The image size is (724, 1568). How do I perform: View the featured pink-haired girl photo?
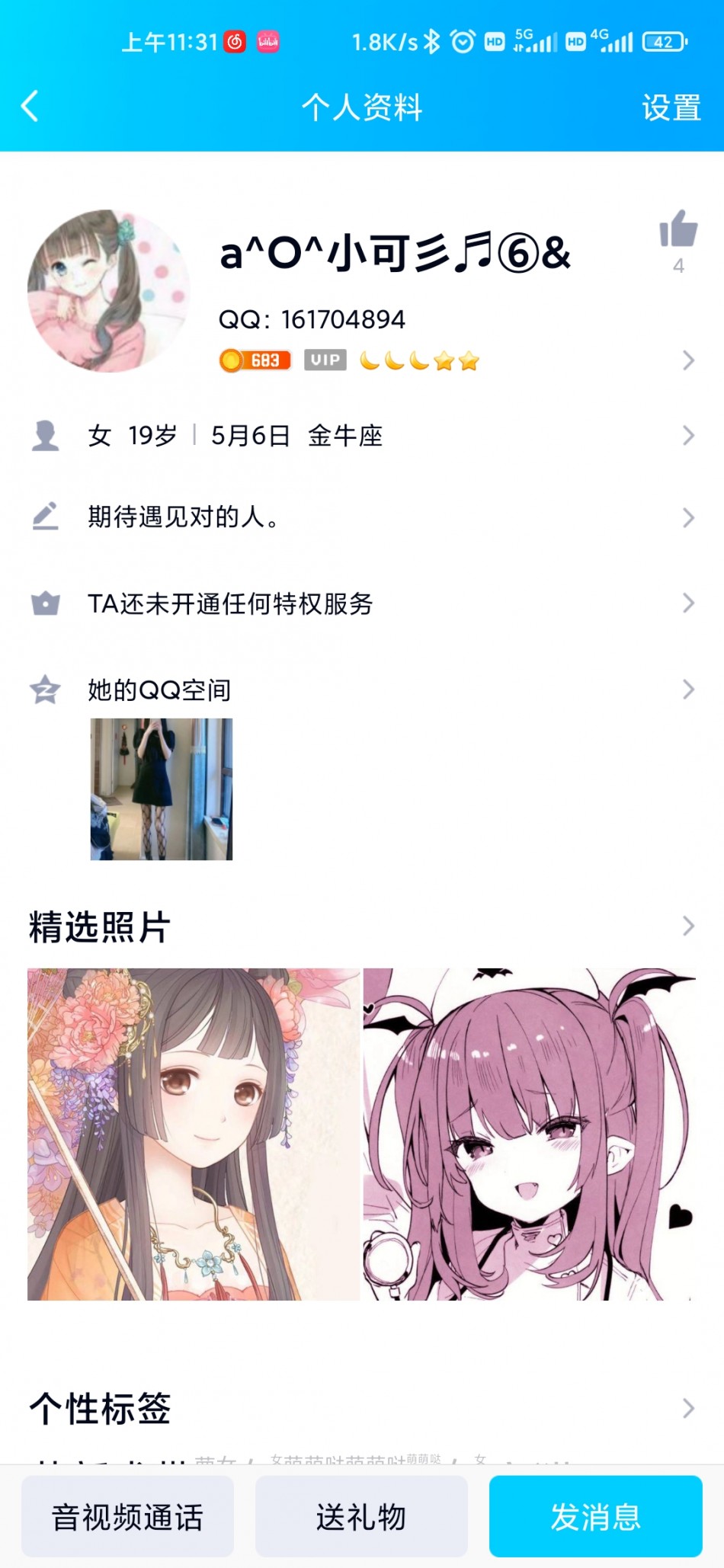(x=529, y=1134)
